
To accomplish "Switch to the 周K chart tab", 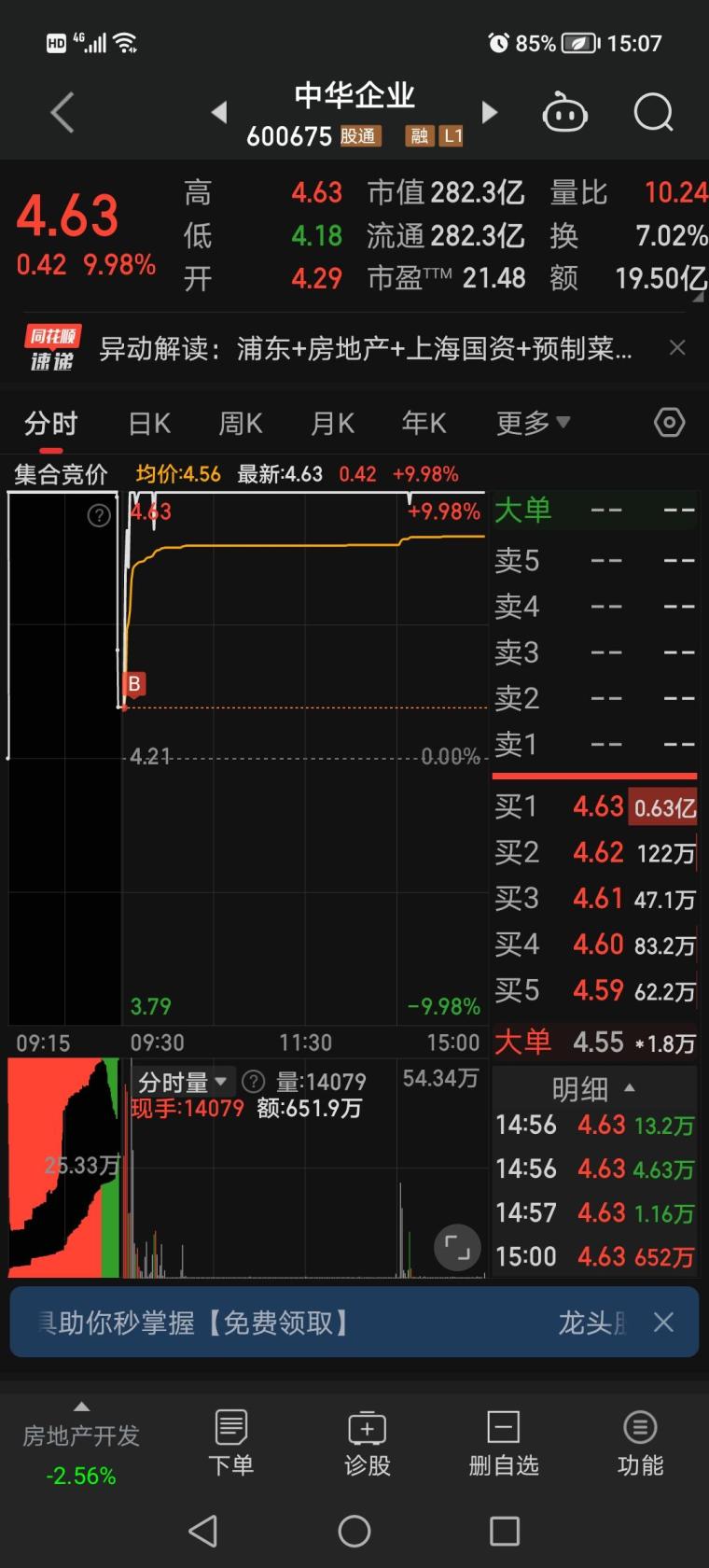I will (241, 424).
